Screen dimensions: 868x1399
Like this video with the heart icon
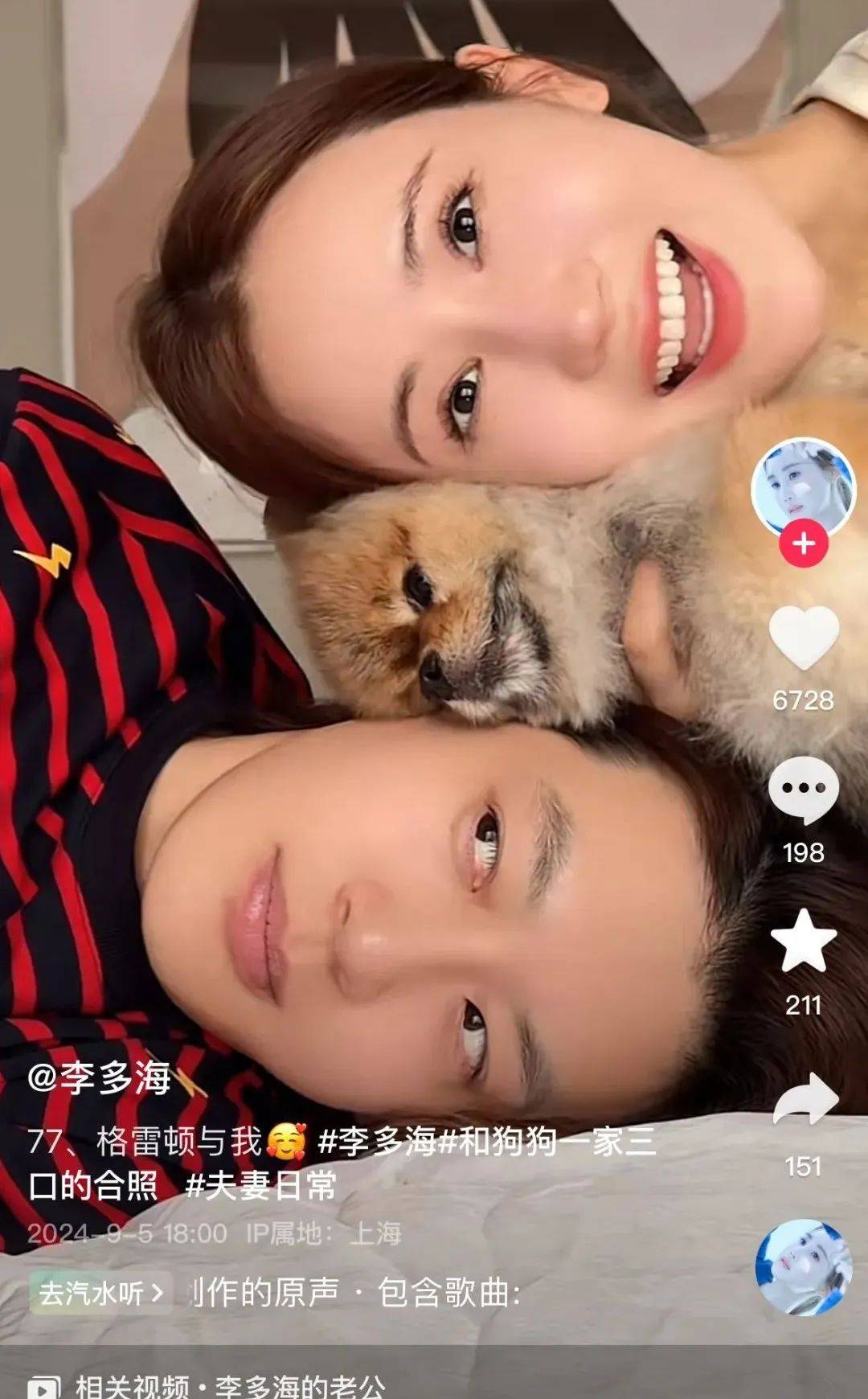(804, 638)
